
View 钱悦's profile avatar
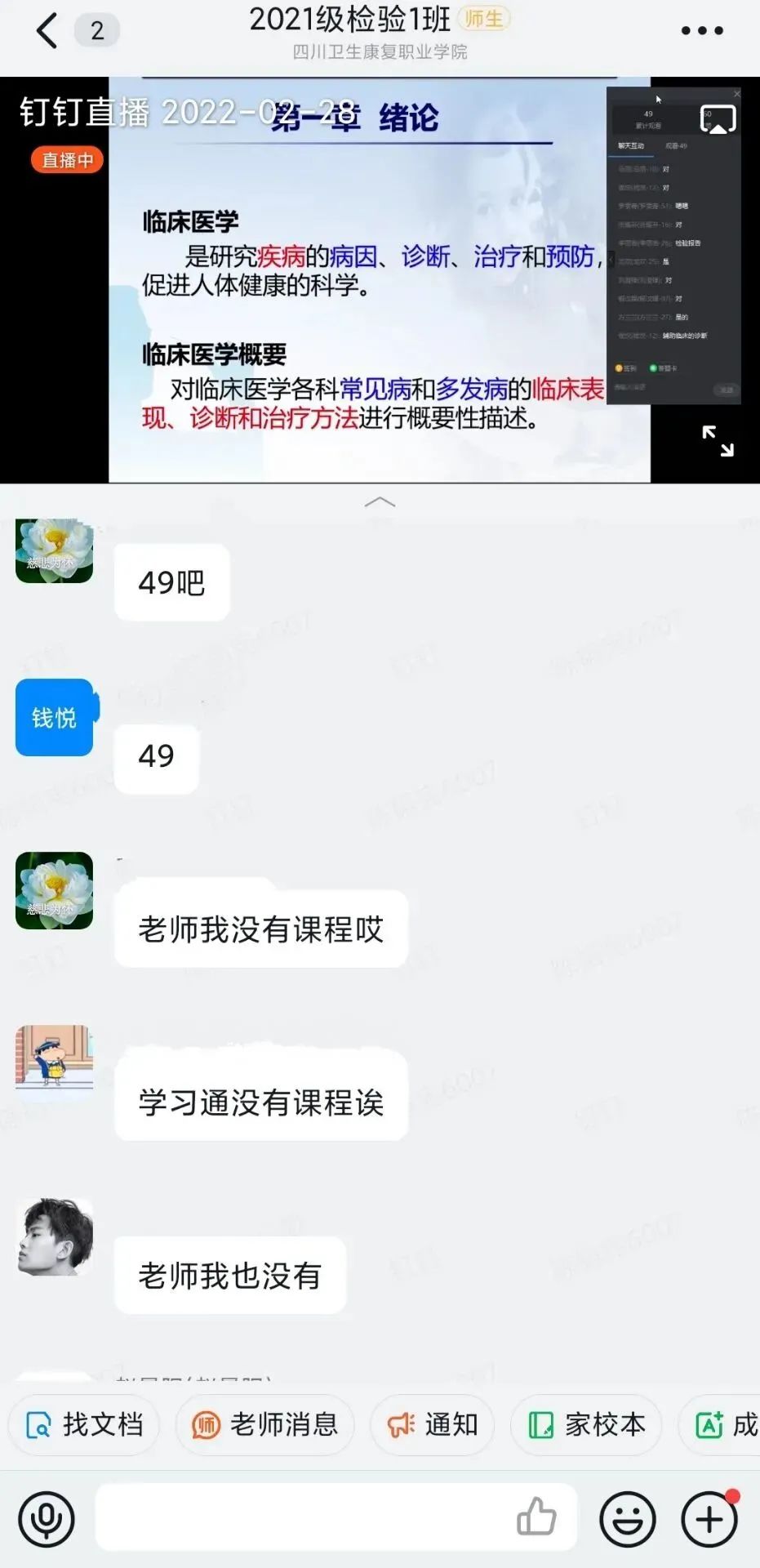coord(54,717)
